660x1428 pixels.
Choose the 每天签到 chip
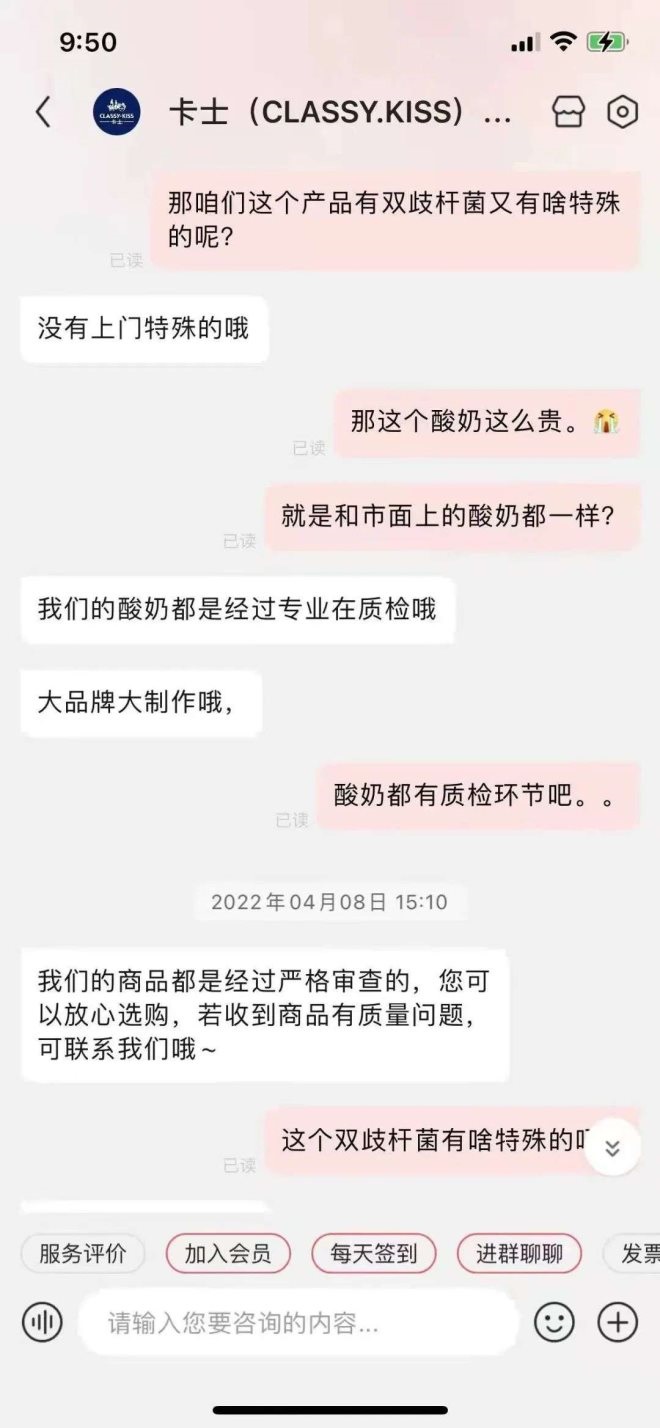[x=374, y=1253]
